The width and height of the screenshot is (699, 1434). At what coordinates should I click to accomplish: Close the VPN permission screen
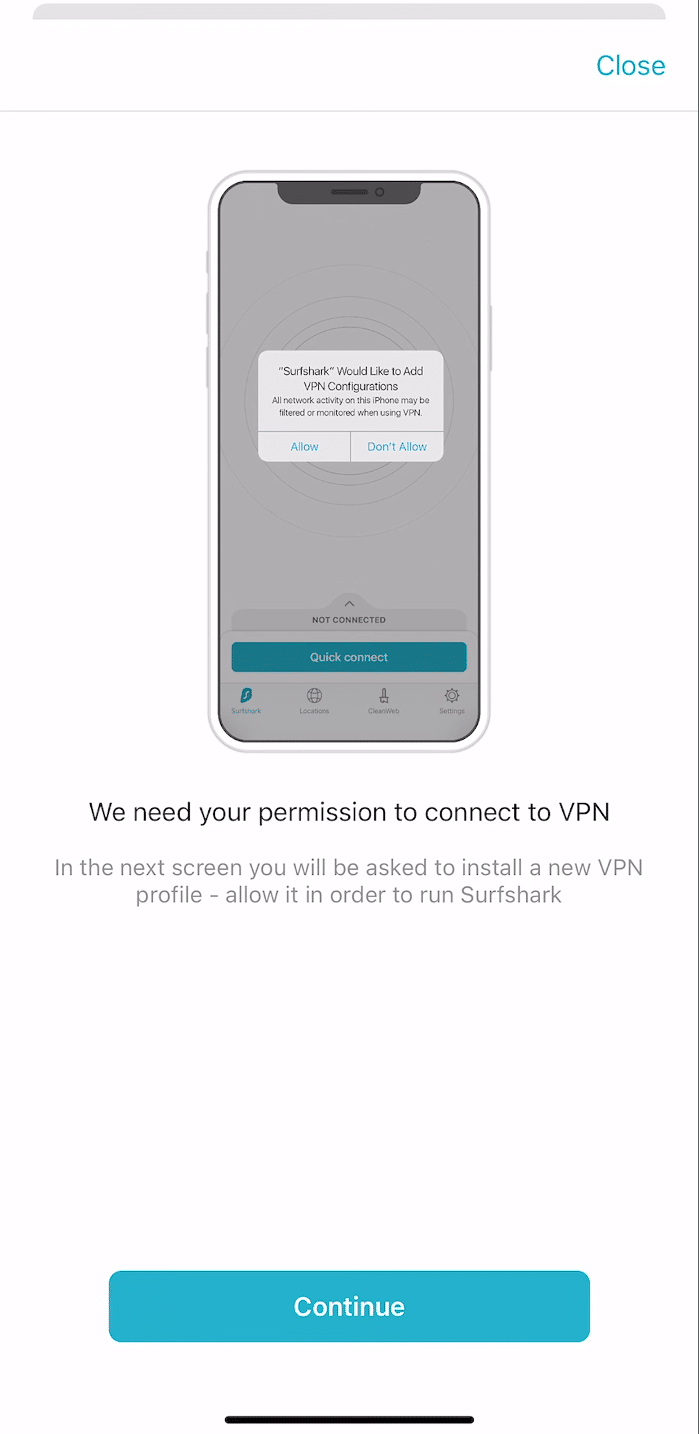click(630, 66)
